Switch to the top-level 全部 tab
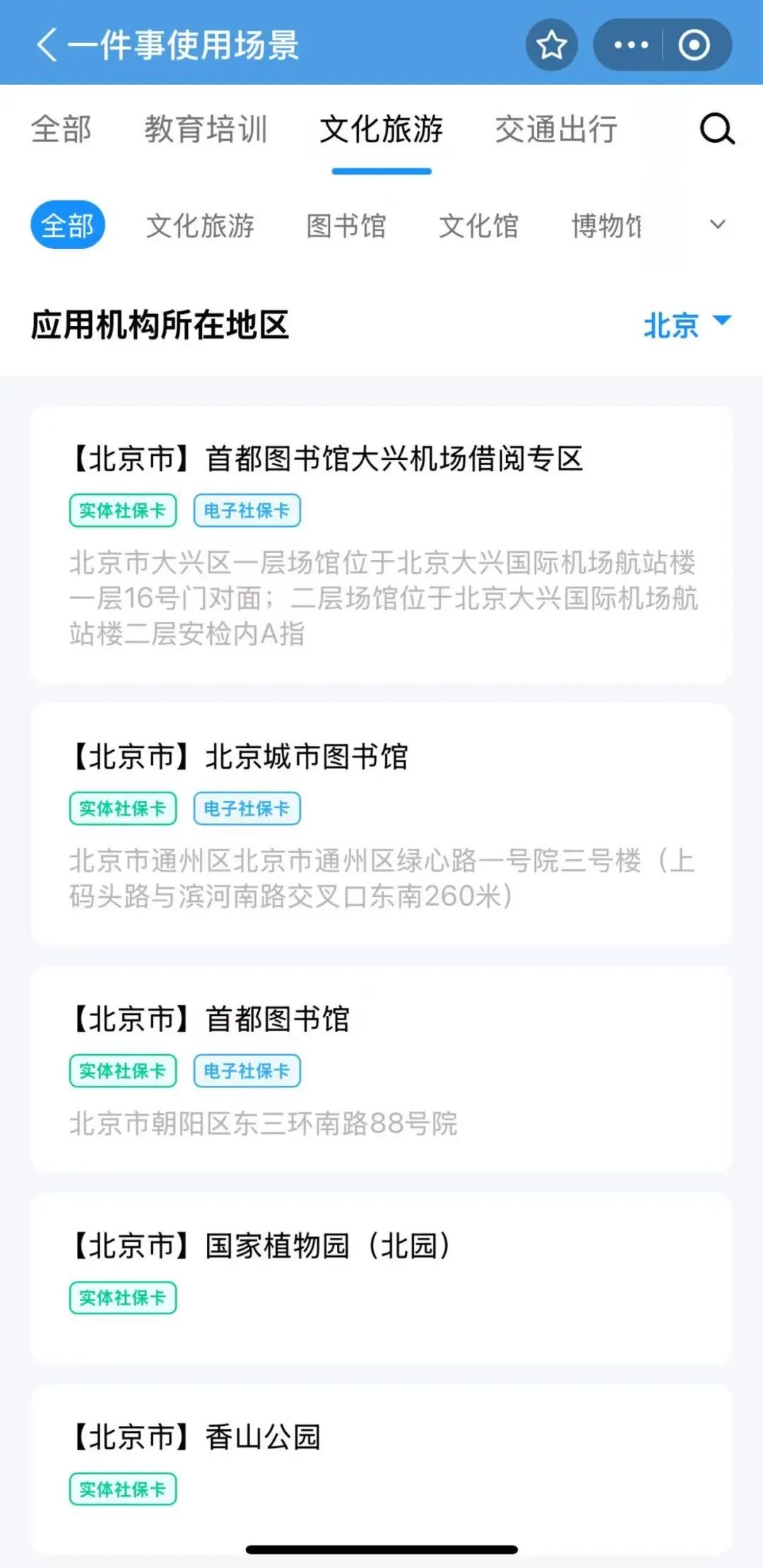Image resolution: width=763 pixels, height=1568 pixels. [61, 129]
